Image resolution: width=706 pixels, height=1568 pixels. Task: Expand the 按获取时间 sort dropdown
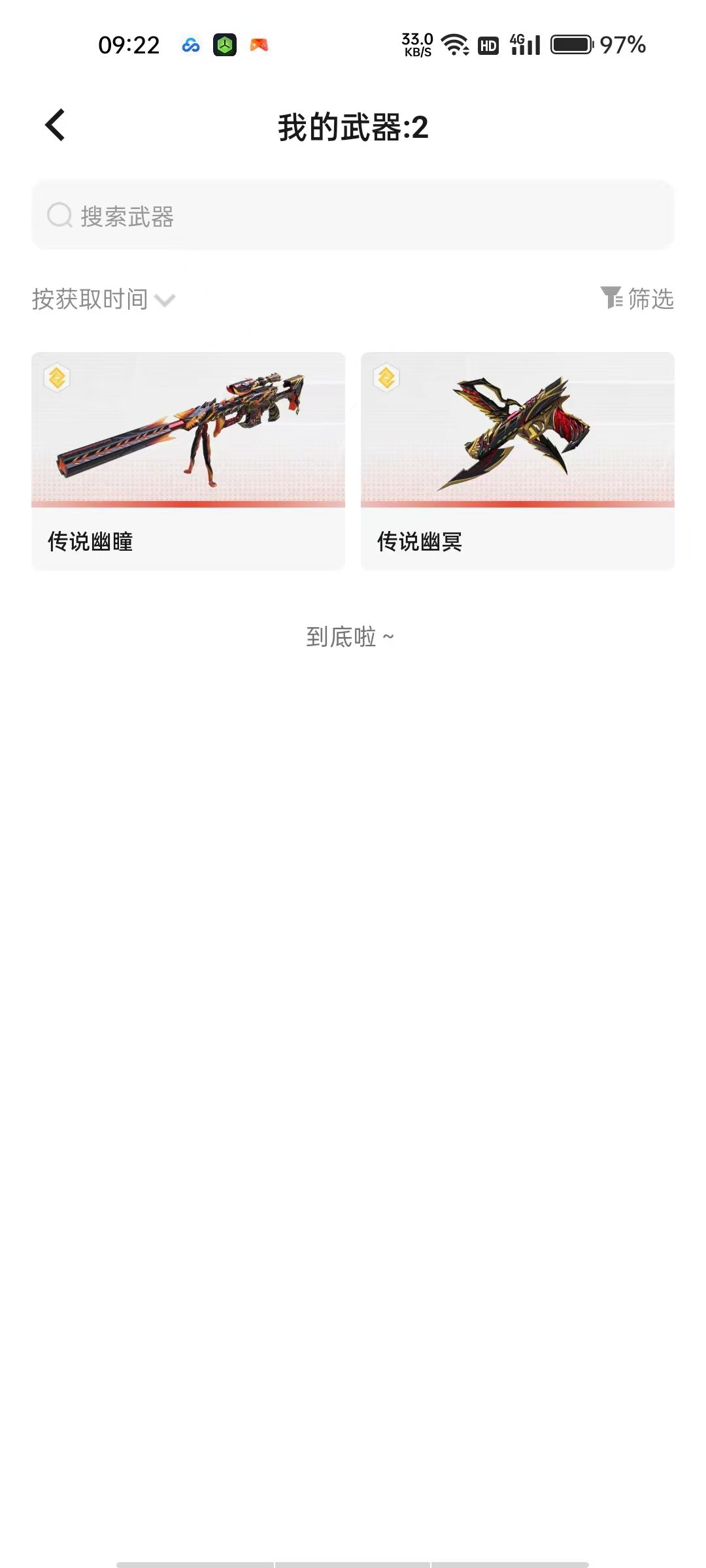[x=103, y=299]
